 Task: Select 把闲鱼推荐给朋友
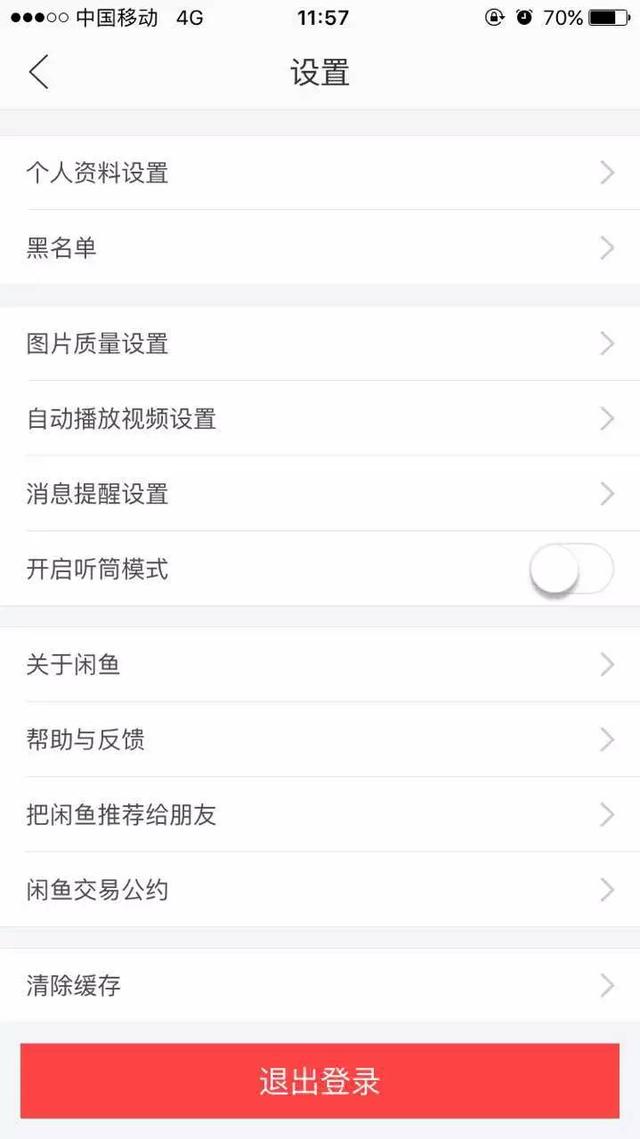coord(320,815)
